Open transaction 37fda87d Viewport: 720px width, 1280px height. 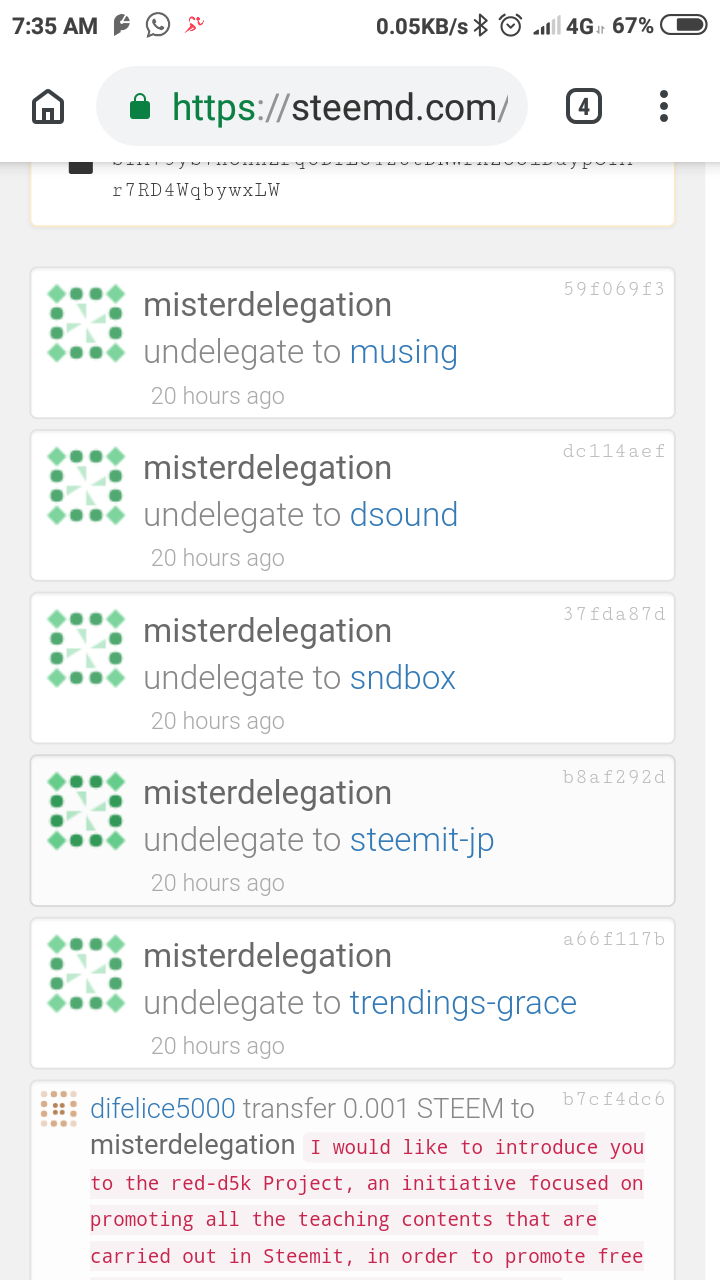pos(613,614)
